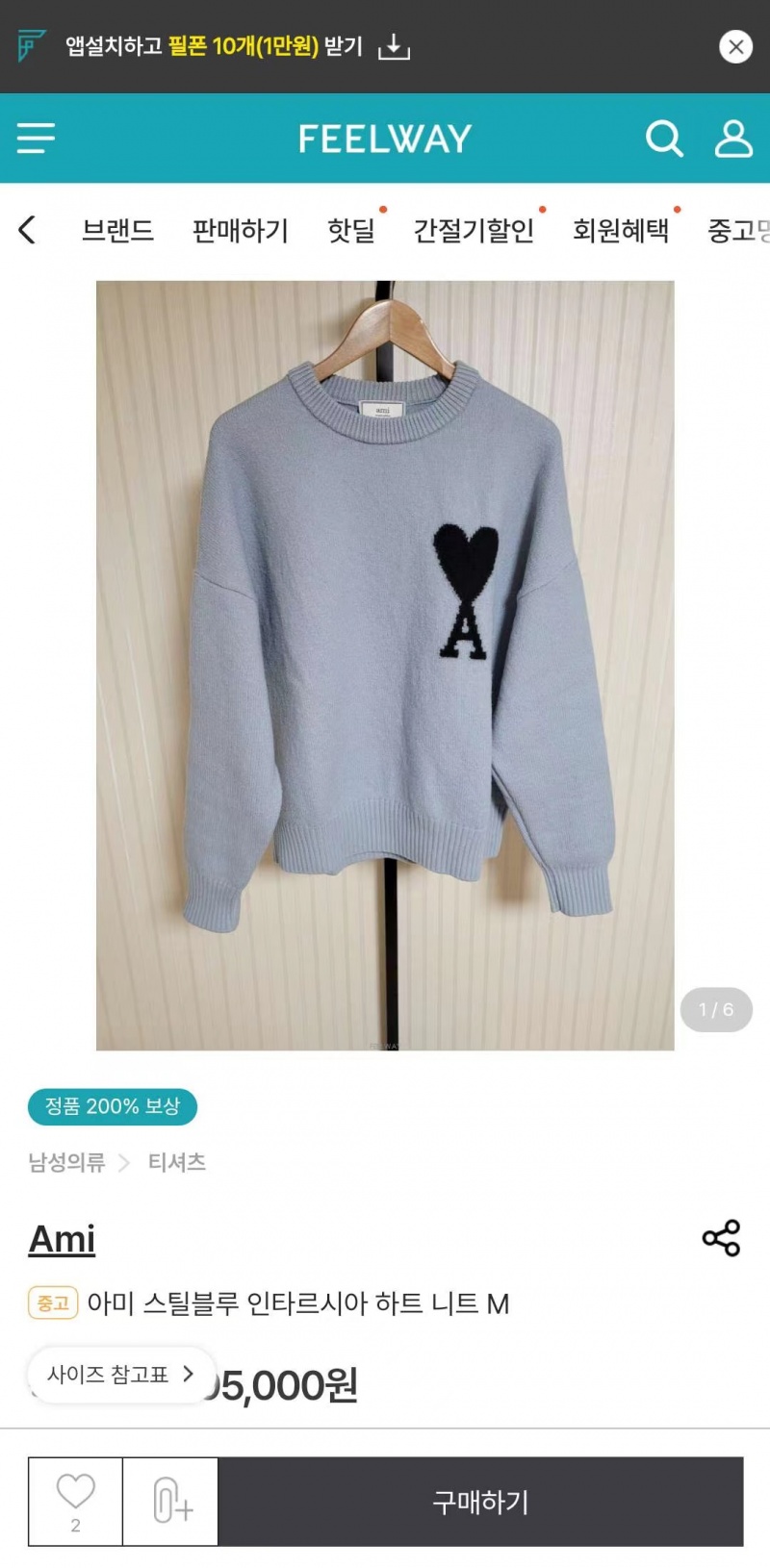Switch to the 핫딜 tab
This screenshot has height=1568, width=770.
click(351, 231)
